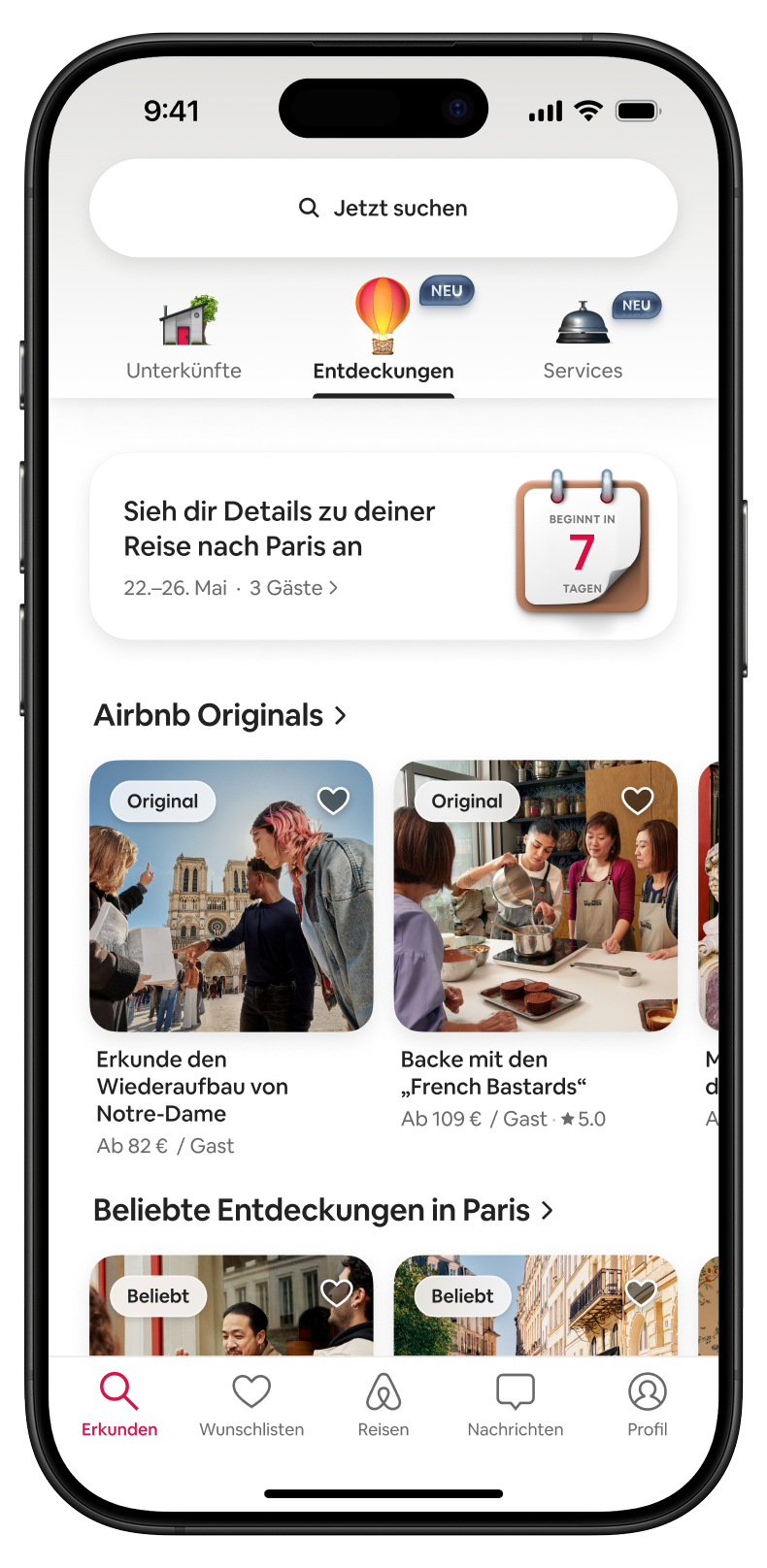Go to the Profil tab
767x1568 pixels.
647,1404
